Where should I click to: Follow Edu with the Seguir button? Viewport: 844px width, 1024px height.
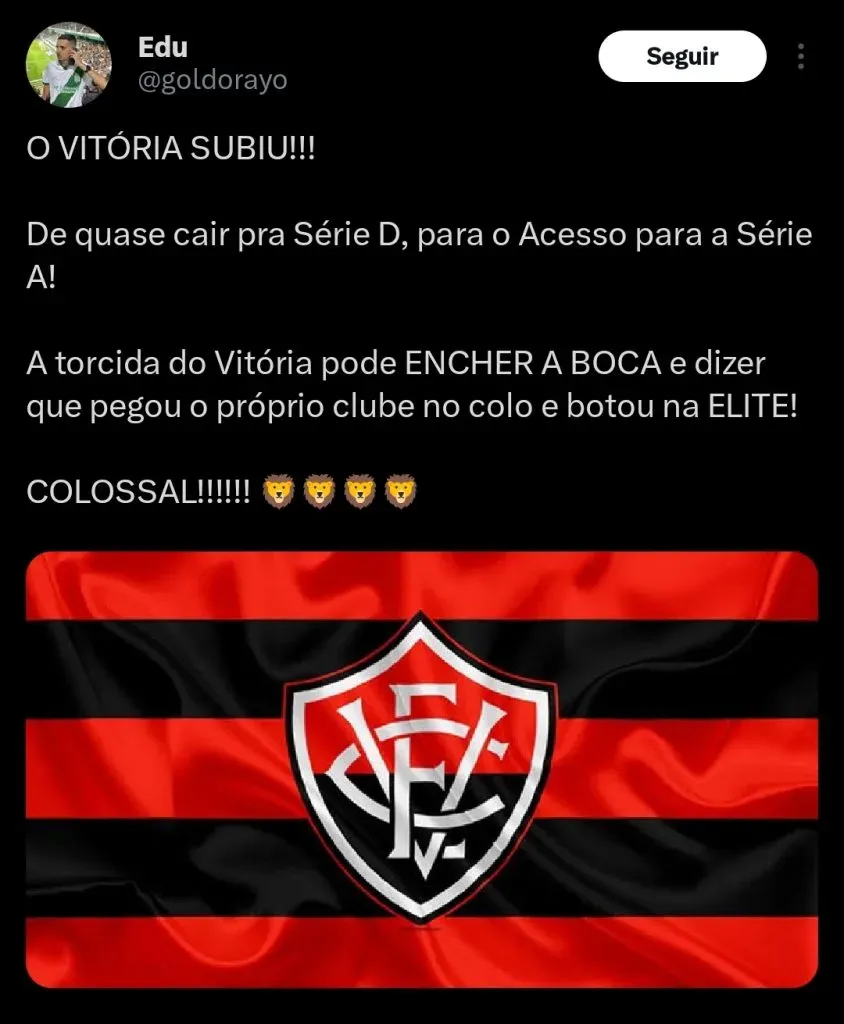pyautogui.click(x=682, y=56)
